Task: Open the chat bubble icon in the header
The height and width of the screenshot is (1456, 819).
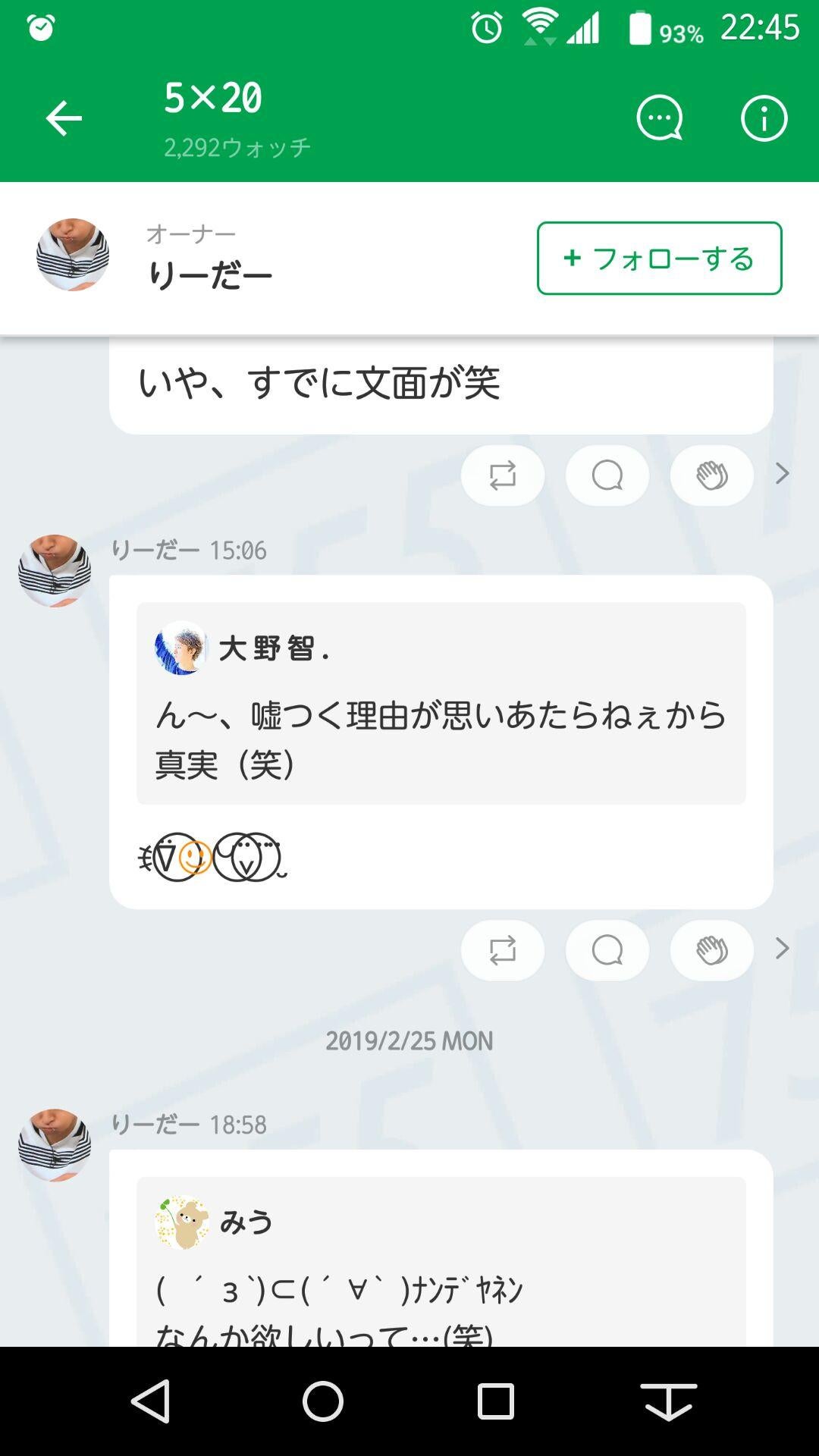Action: coord(658,117)
